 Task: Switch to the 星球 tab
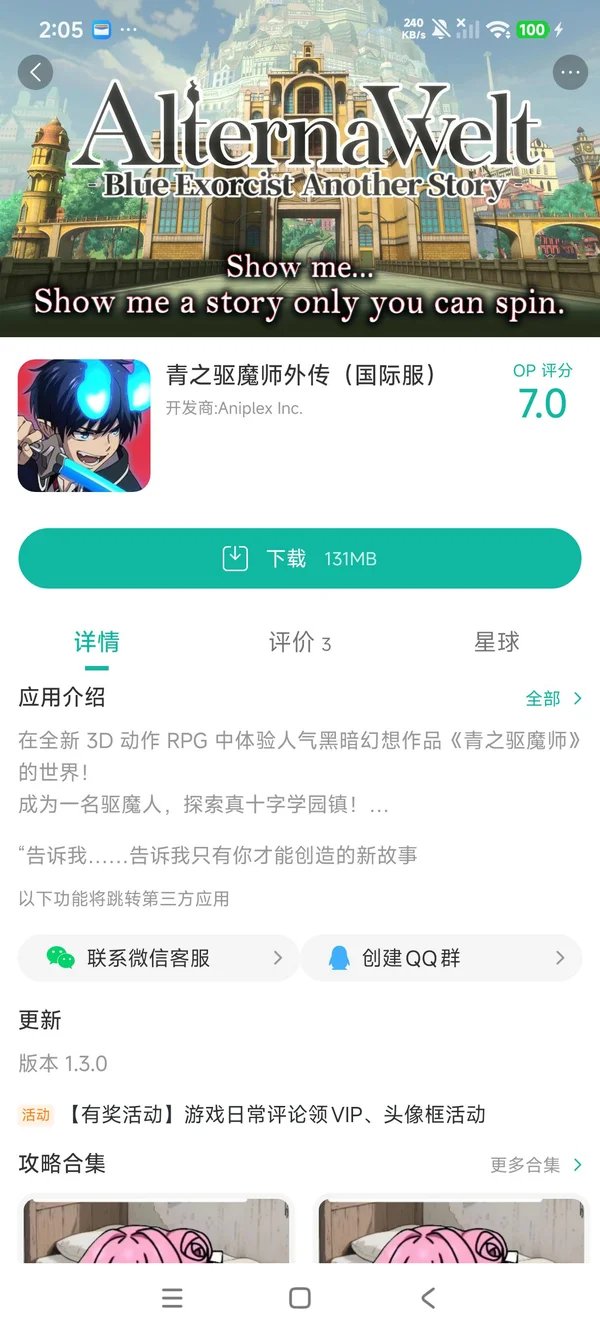coord(497,642)
